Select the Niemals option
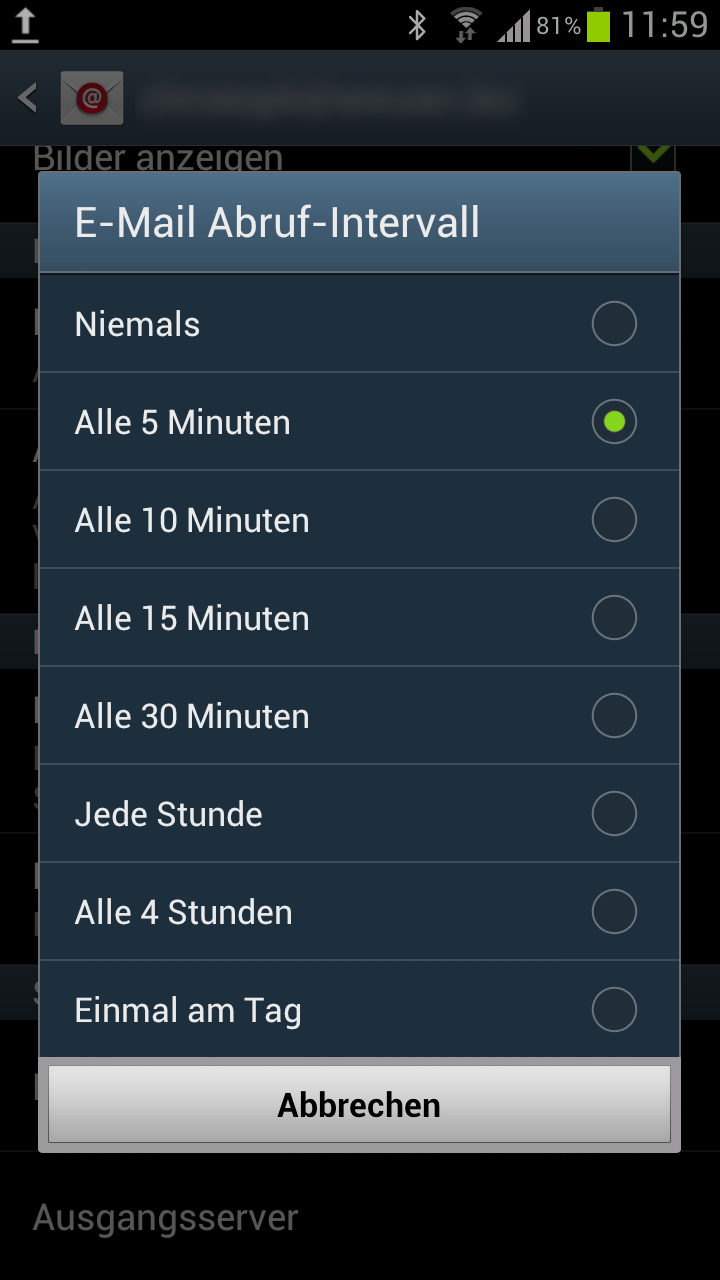The width and height of the screenshot is (720, 1280). (x=359, y=324)
